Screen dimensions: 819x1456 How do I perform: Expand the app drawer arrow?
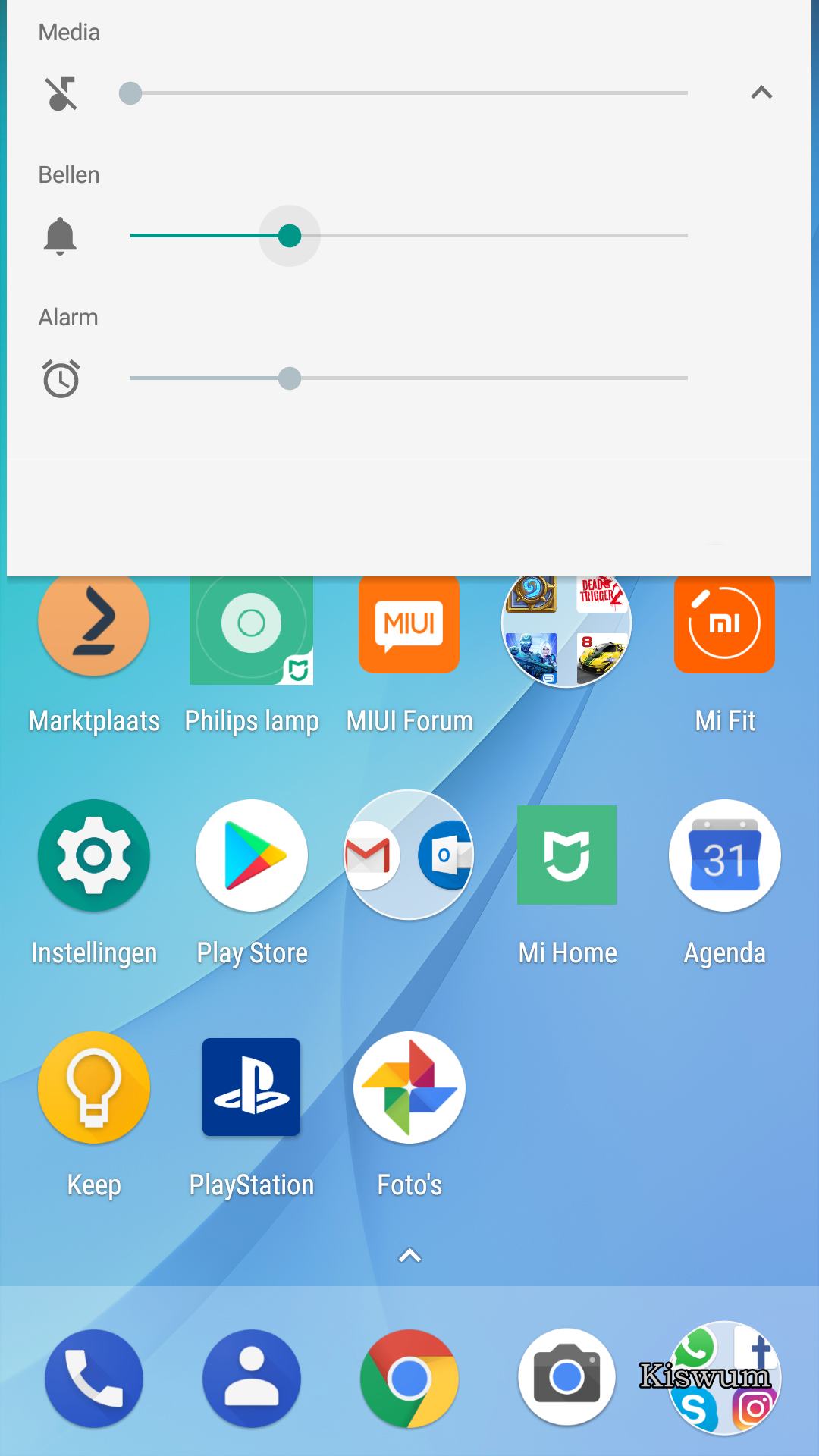coord(409,1256)
